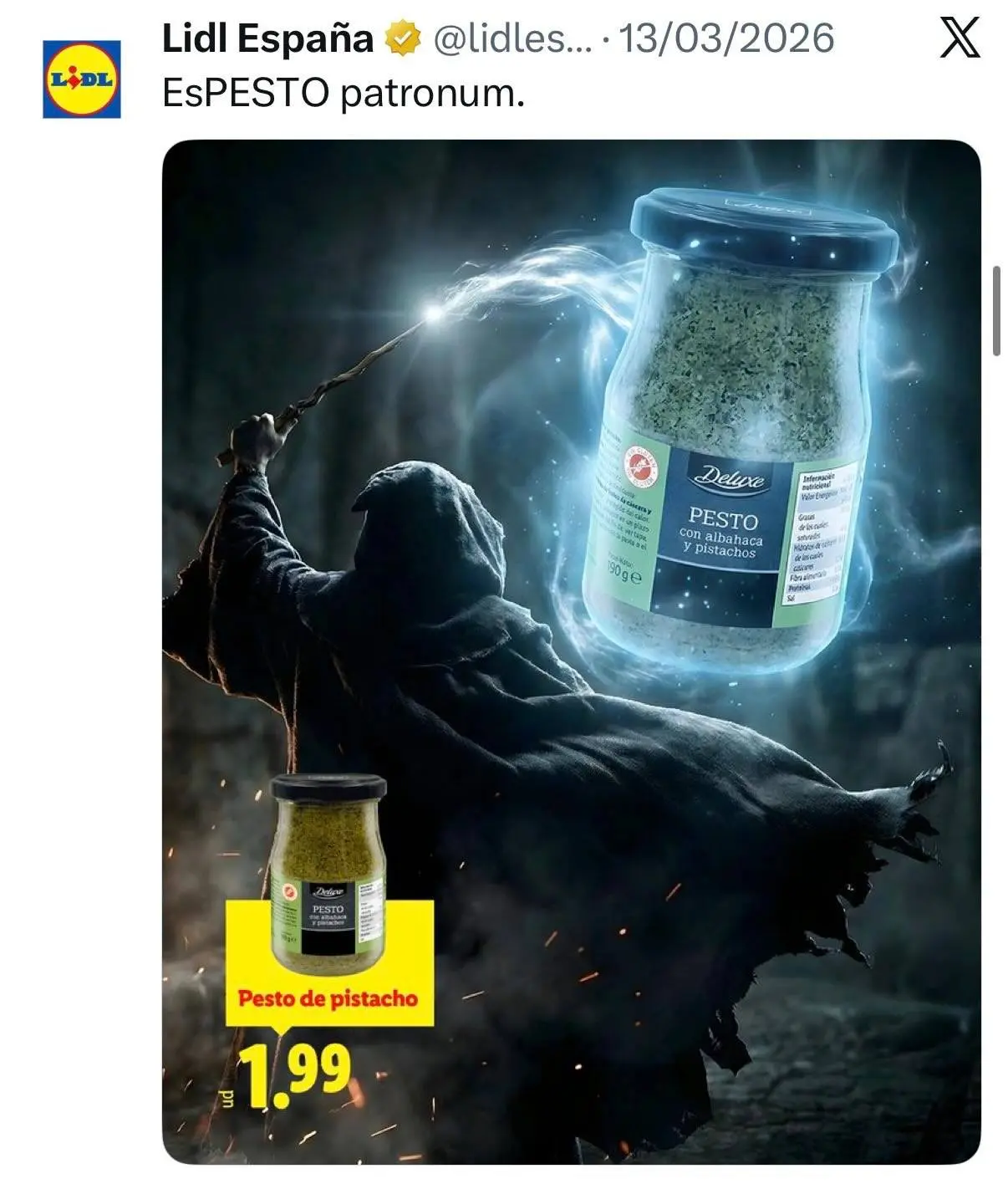Open the post via the X logo

[x=960, y=39]
